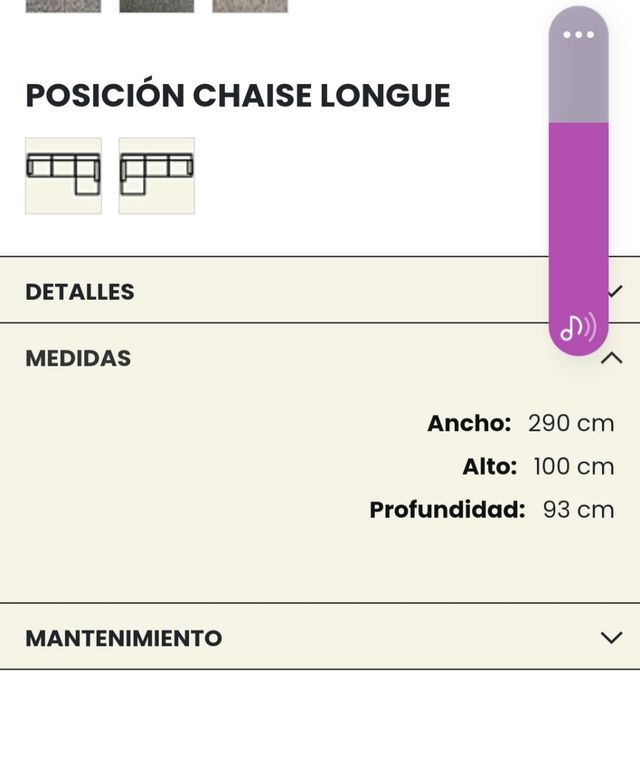Collapse the Medidas section
640x759 pixels.
tap(611, 358)
